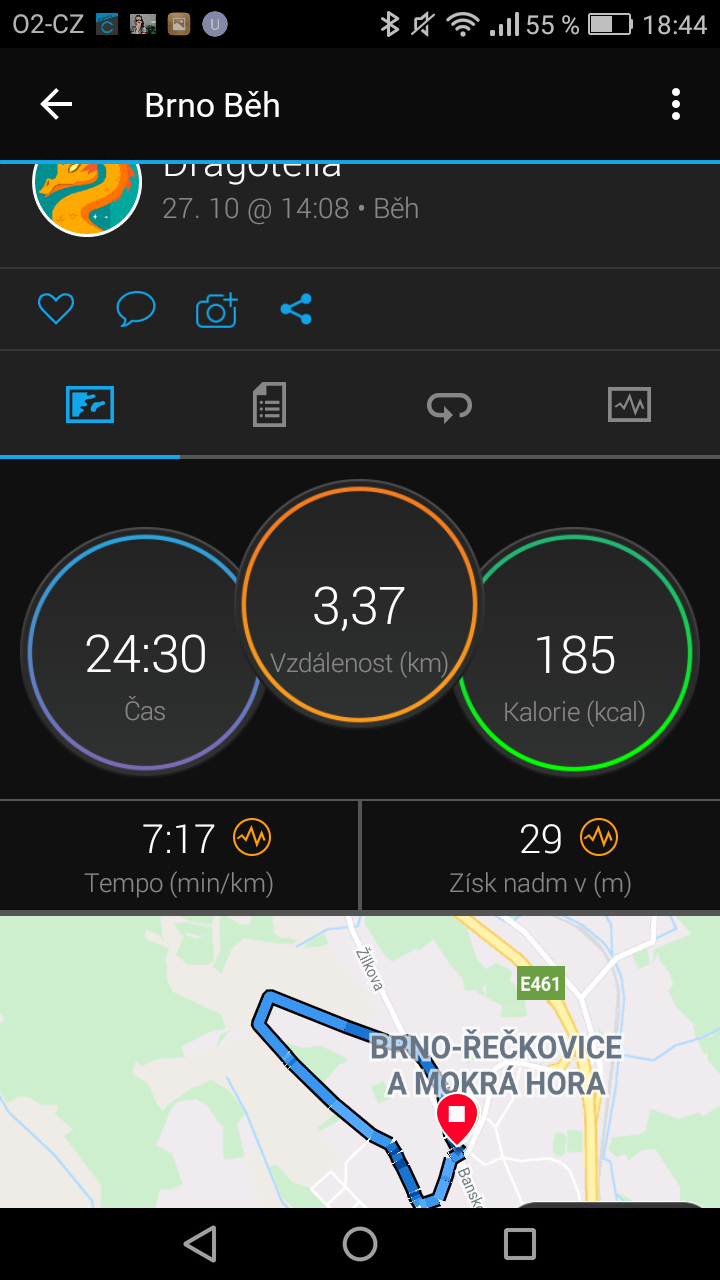
Task: Open the overflow menu
Action: point(676,104)
